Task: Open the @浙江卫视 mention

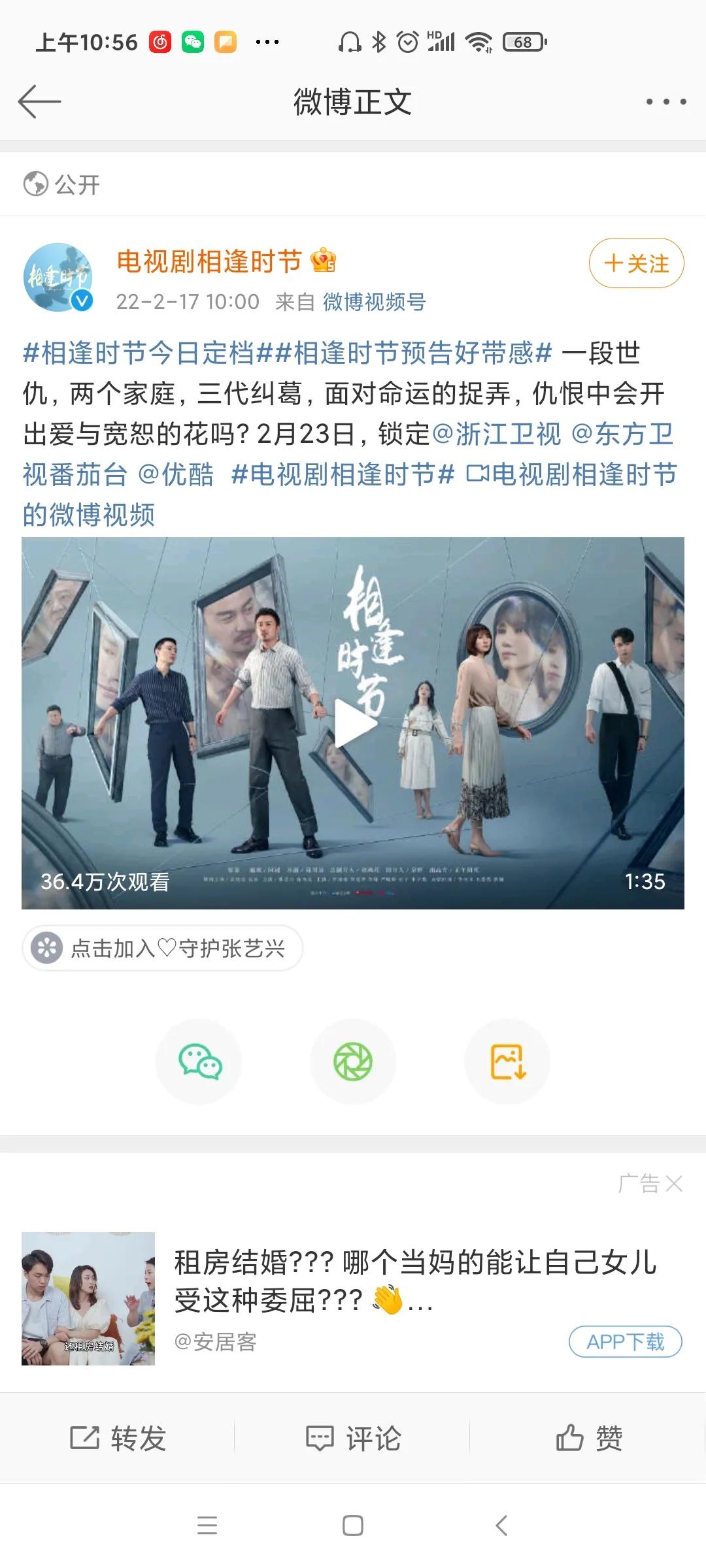Action: point(497,434)
